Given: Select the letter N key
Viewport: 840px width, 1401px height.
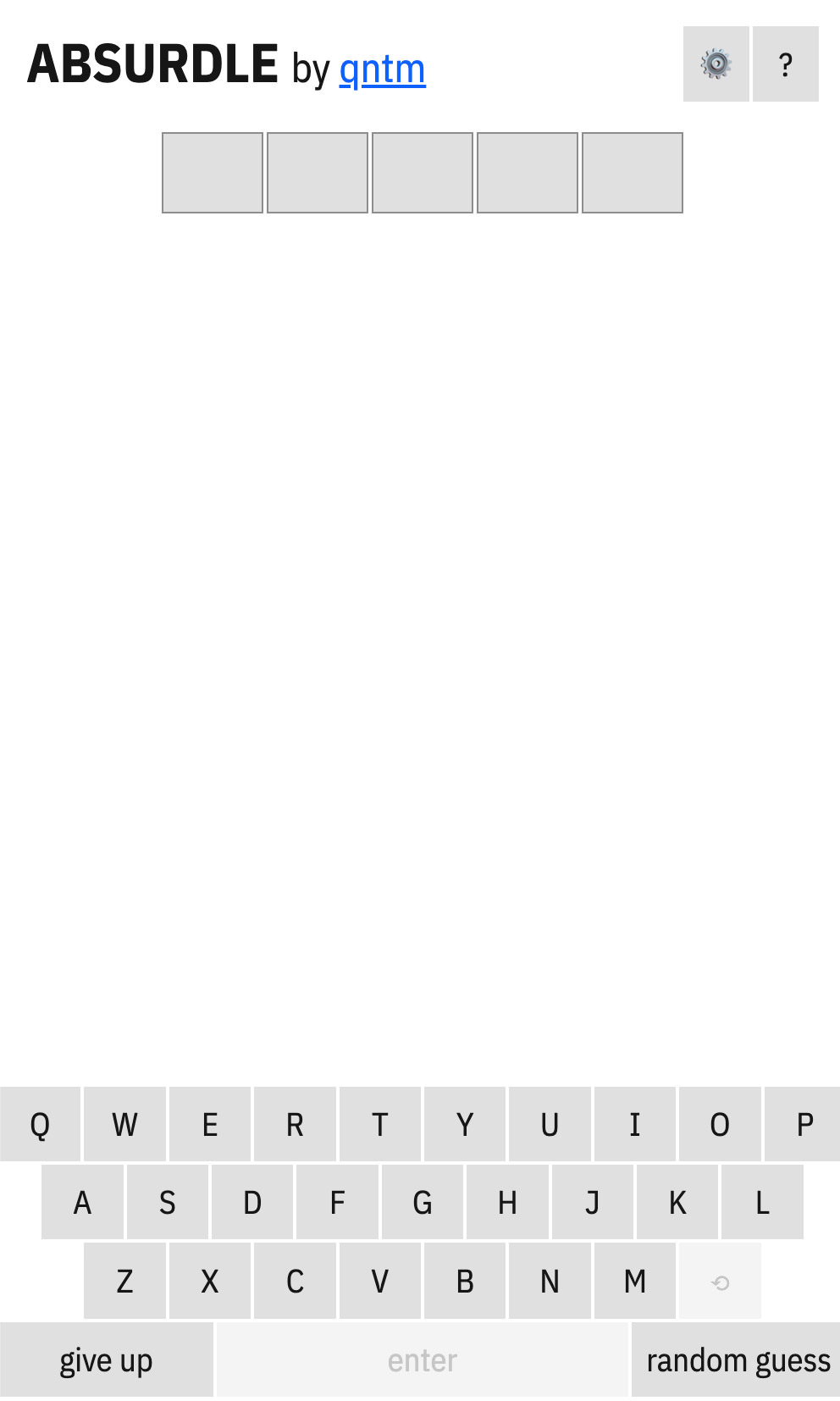Looking at the screenshot, I should [x=550, y=1281].
